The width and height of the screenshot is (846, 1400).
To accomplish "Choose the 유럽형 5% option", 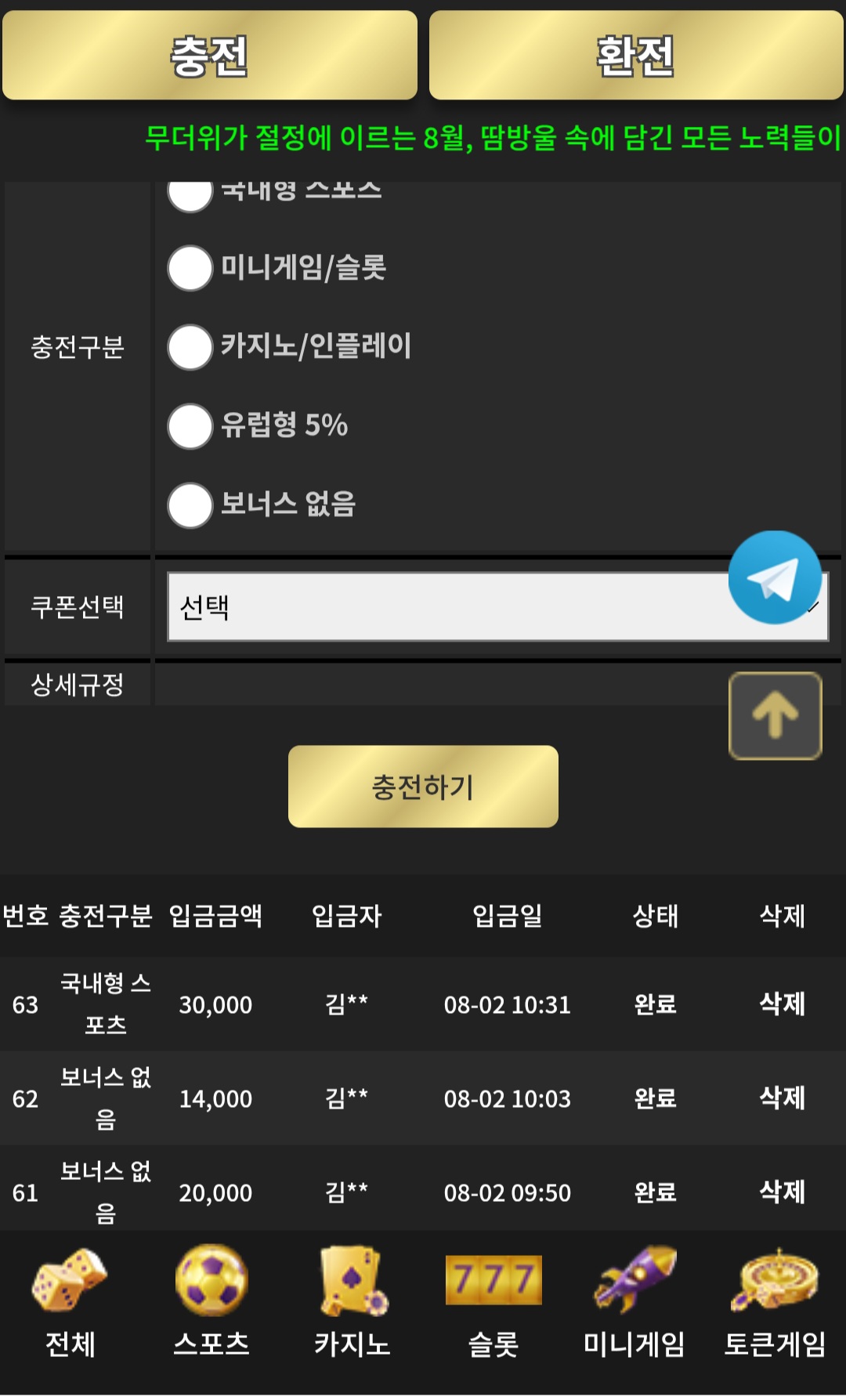I will coord(190,425).
